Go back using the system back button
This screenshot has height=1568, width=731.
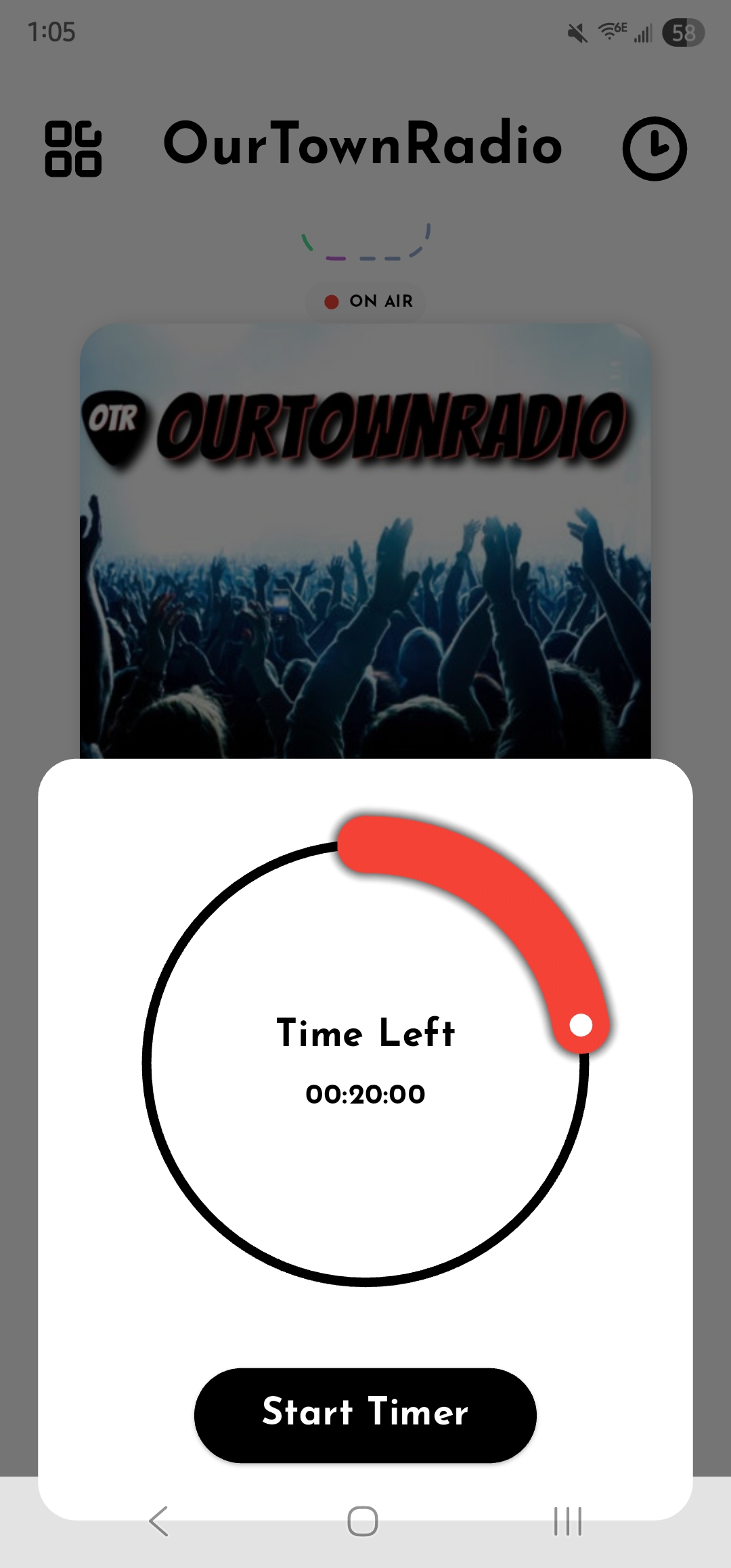click(158, 1521)
